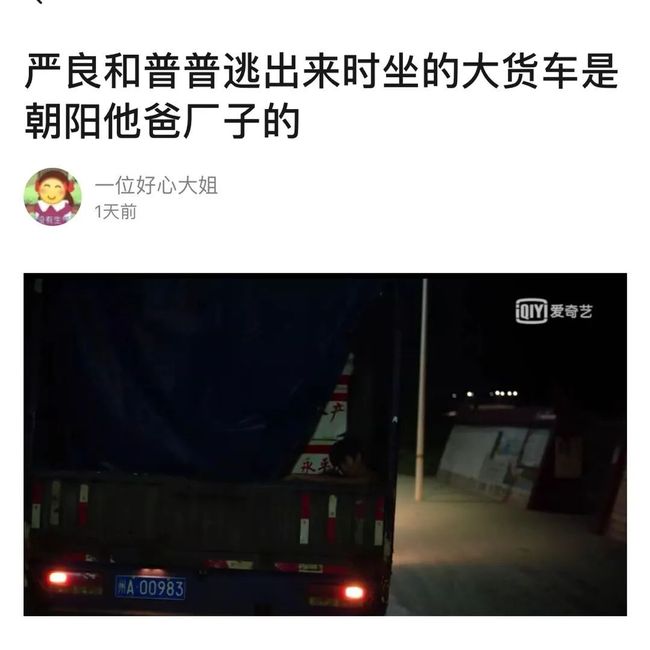Open the truck screenshot image in the post
650x650 pixels.
click(325, 444)
